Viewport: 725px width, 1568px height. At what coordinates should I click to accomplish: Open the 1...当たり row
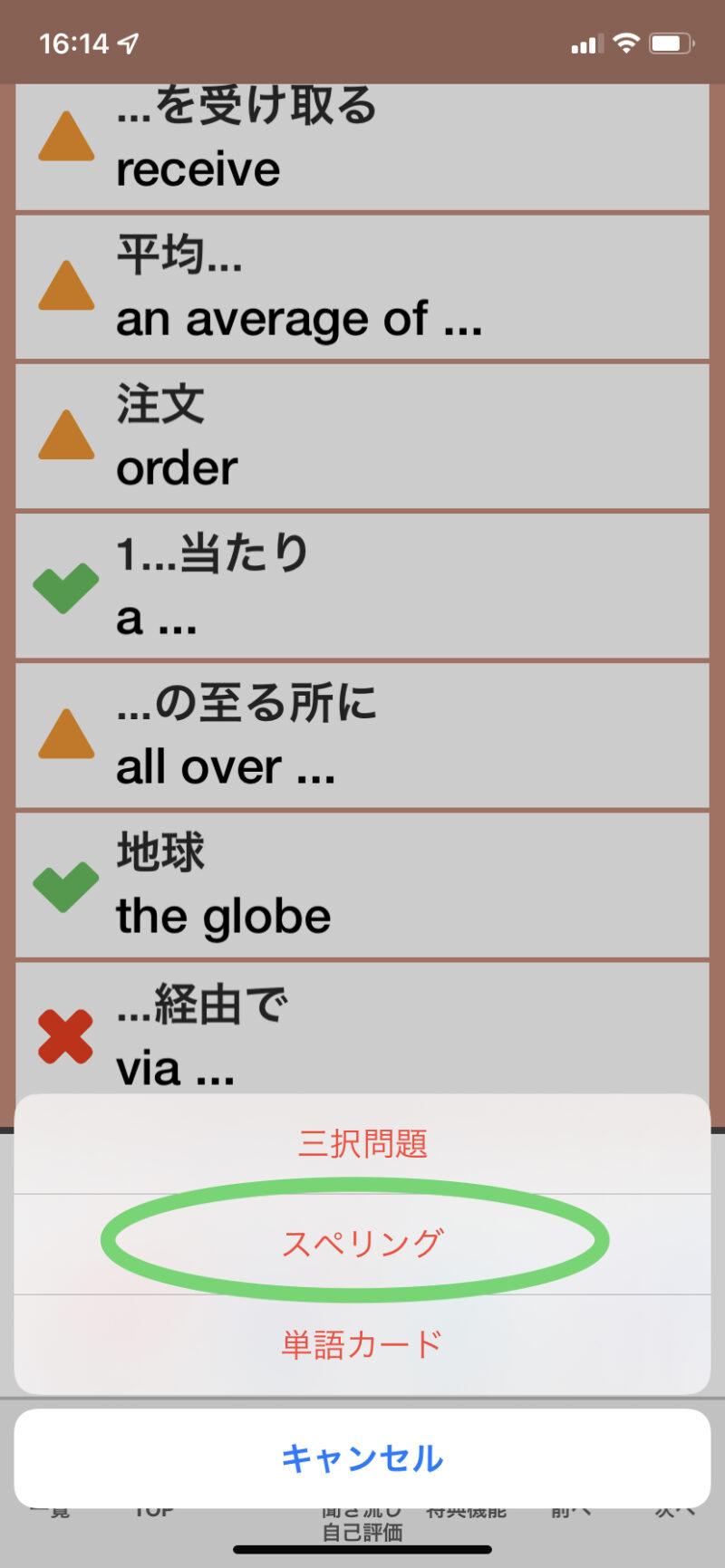[362, 586]
